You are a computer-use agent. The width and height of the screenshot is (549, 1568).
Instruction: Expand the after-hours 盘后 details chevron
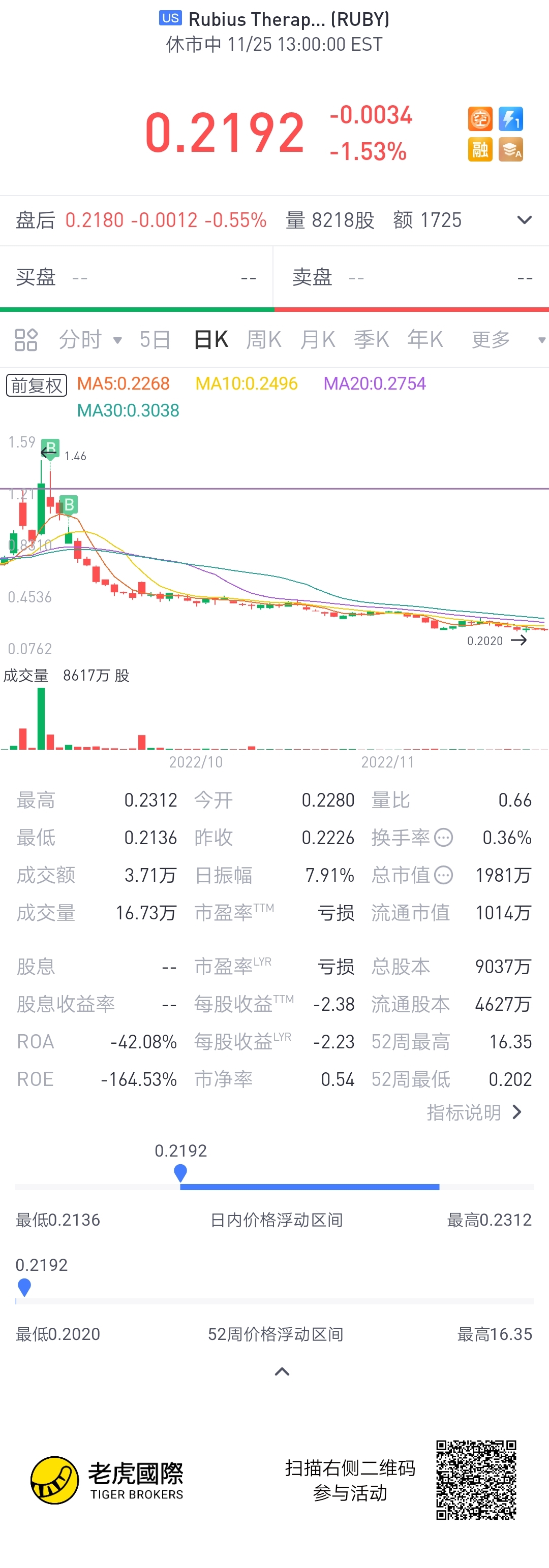pyautogui.click(x=524, y=220)
